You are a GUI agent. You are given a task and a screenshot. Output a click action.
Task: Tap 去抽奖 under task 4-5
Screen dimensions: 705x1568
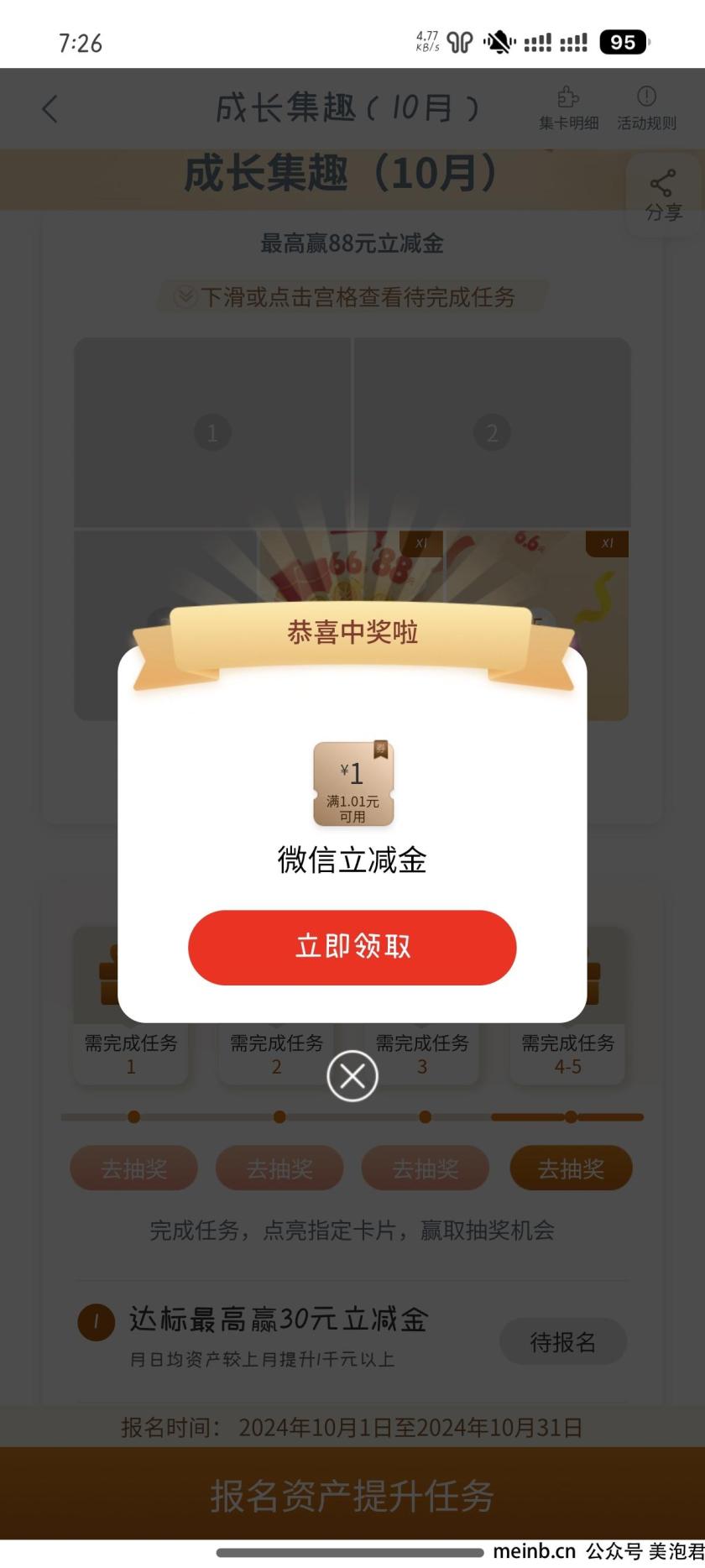click(571, 1168)
